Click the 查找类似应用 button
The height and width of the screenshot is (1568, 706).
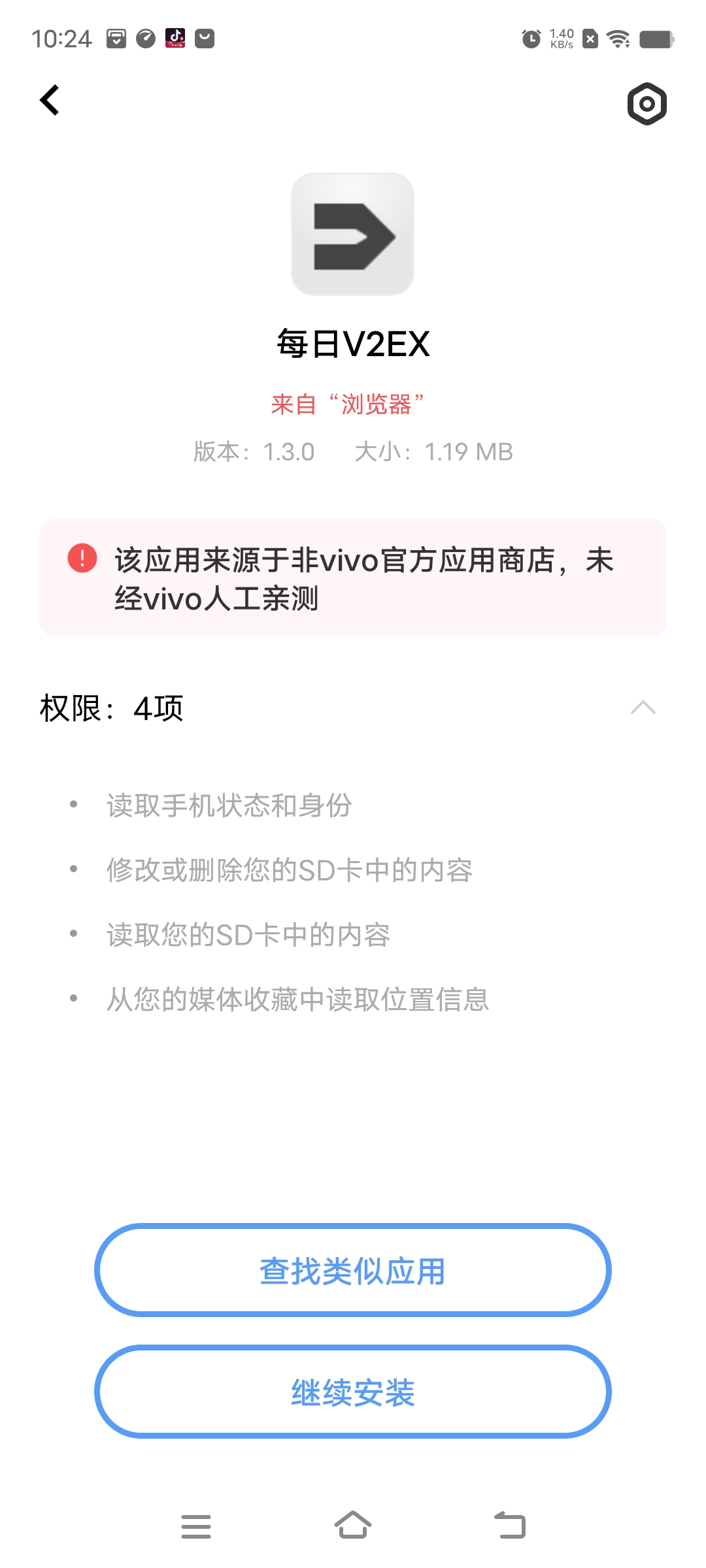tap(353, 1269)
